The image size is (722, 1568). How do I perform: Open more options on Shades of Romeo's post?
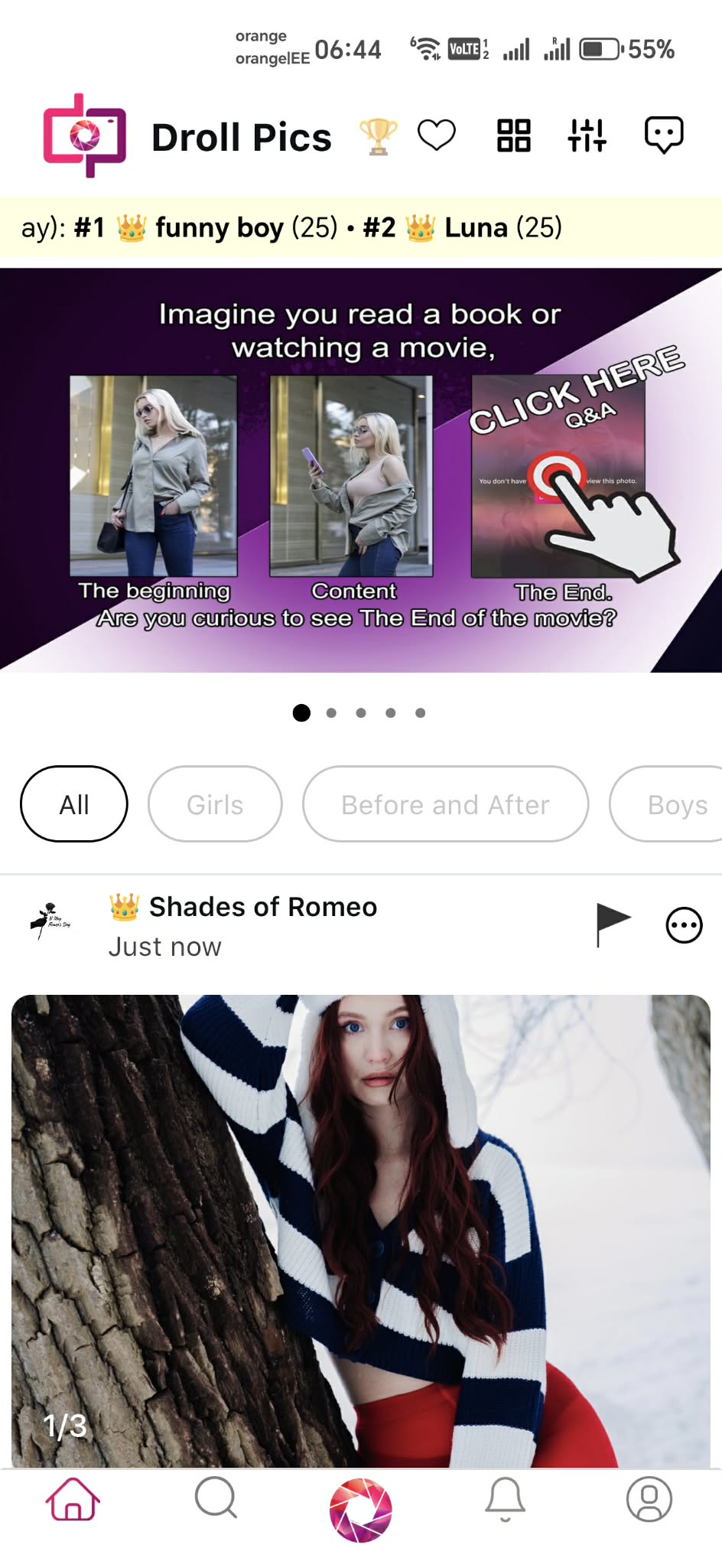684,925
